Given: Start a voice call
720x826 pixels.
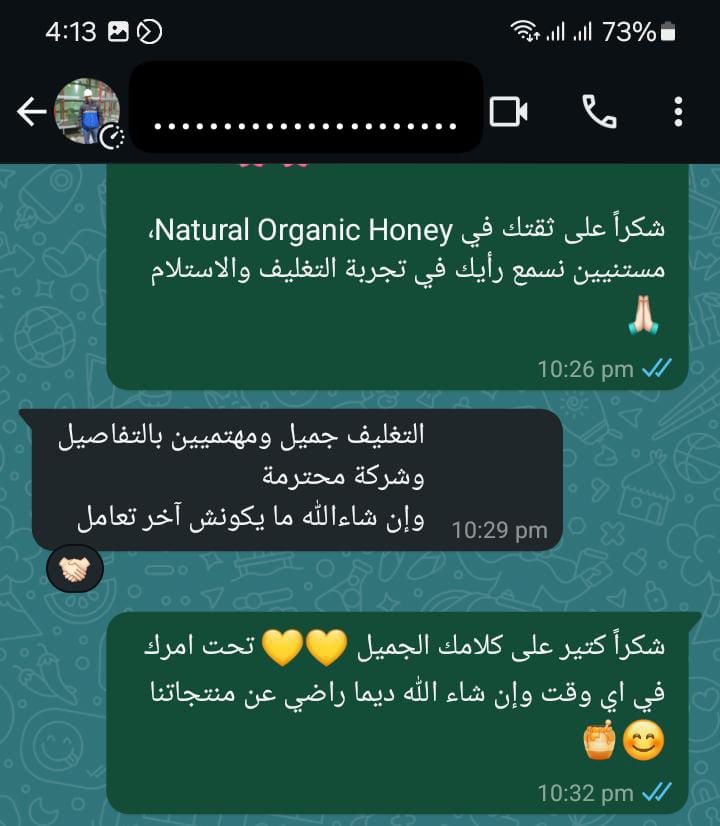Looking at the screenshot, I should click(x=599, y=112).
